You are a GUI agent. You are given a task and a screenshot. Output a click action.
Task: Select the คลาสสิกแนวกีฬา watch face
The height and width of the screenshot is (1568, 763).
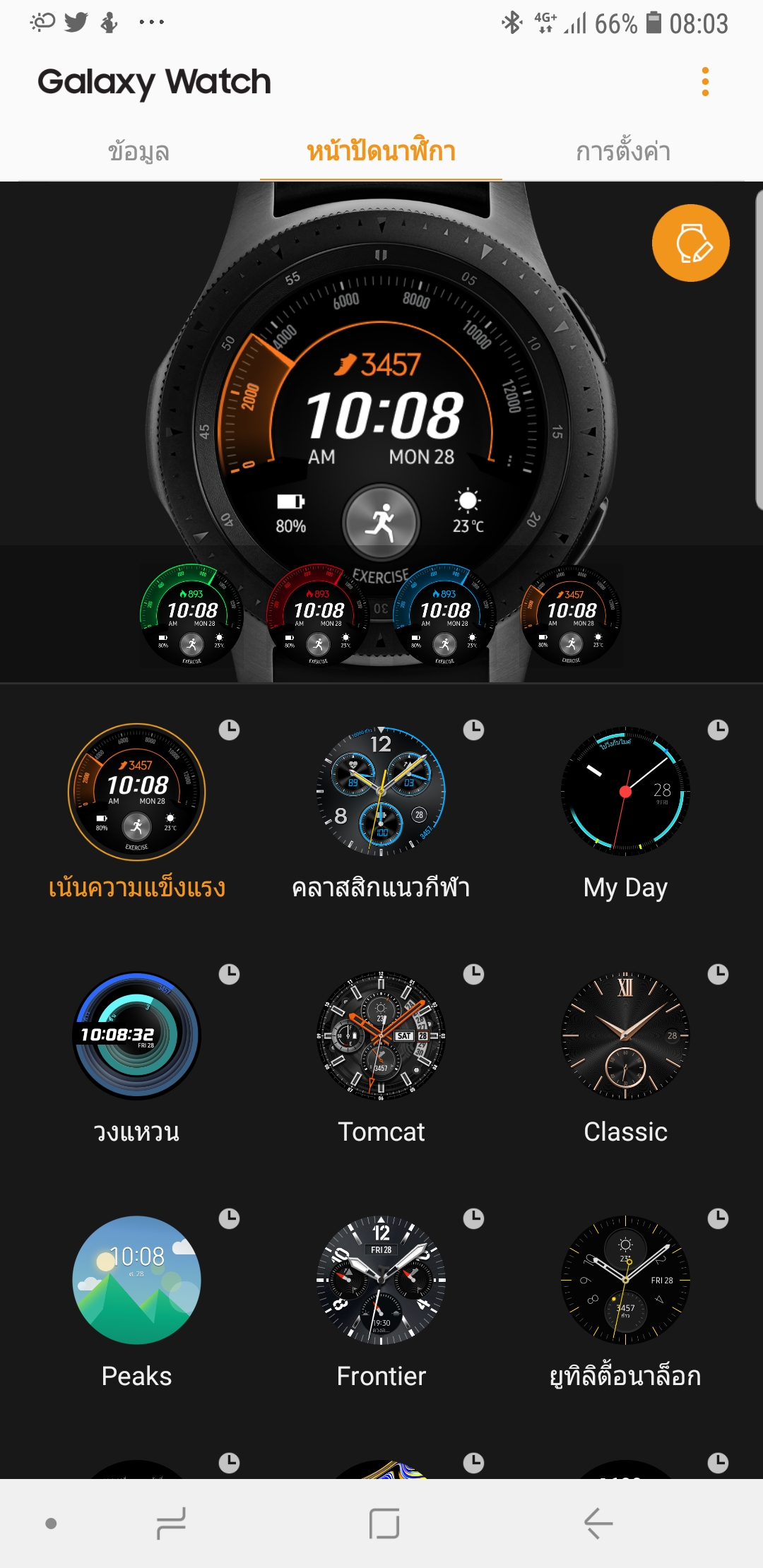coord(381,792)
